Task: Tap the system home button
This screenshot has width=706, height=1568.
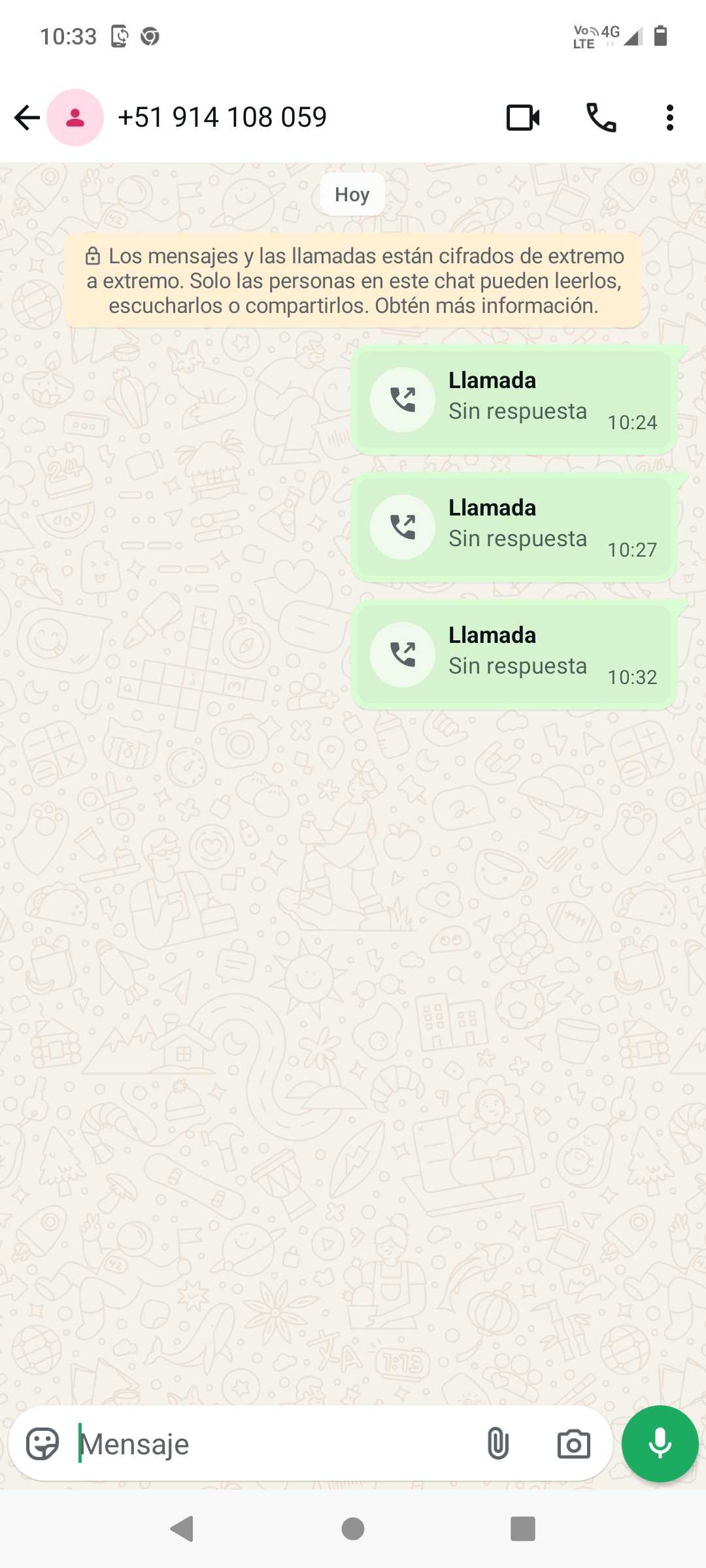Action: 353,1529
